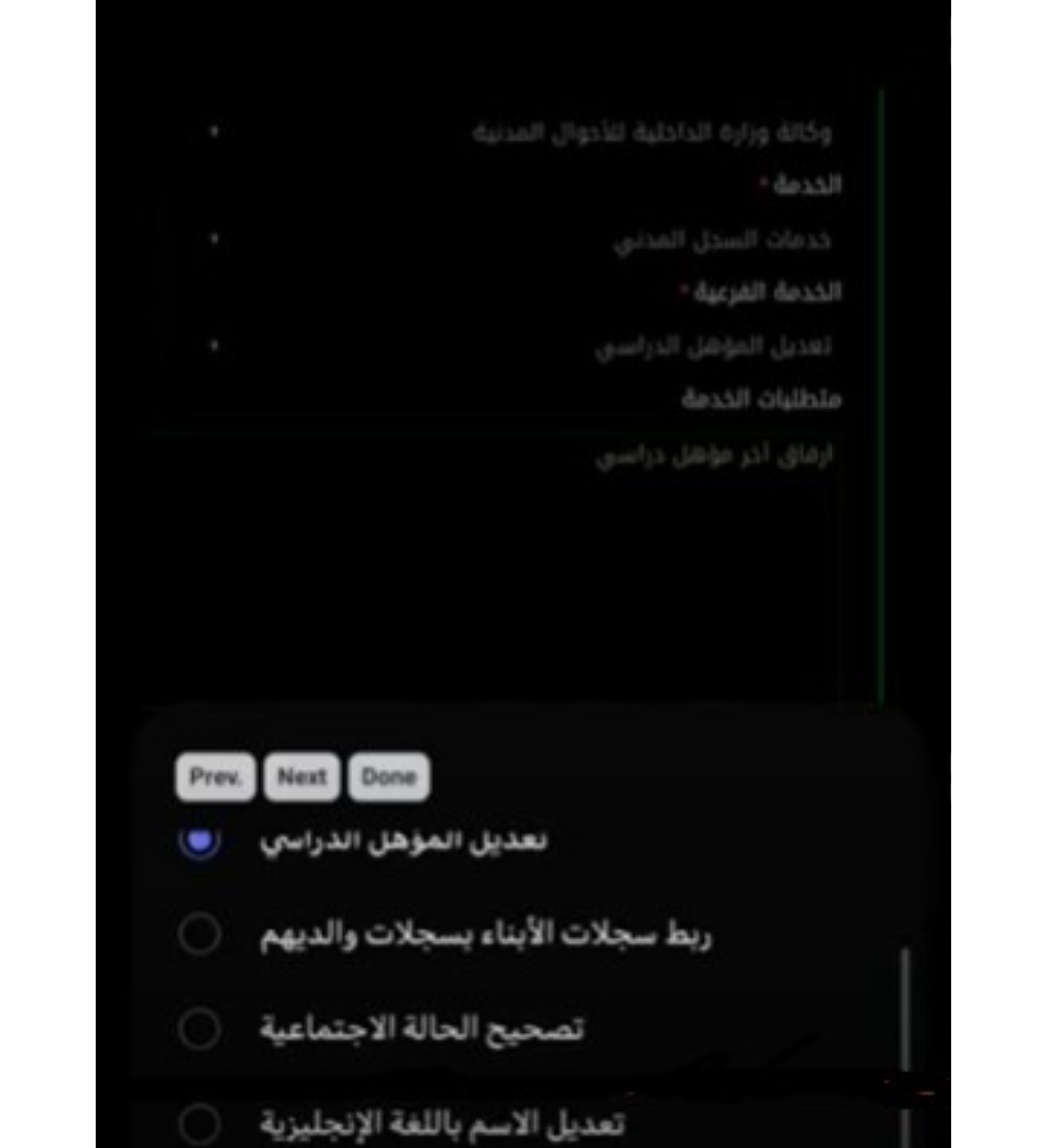
Task: Expand the sub-service dropdown تعديل المؤهل الدراسي
Action: click(522, 346)
